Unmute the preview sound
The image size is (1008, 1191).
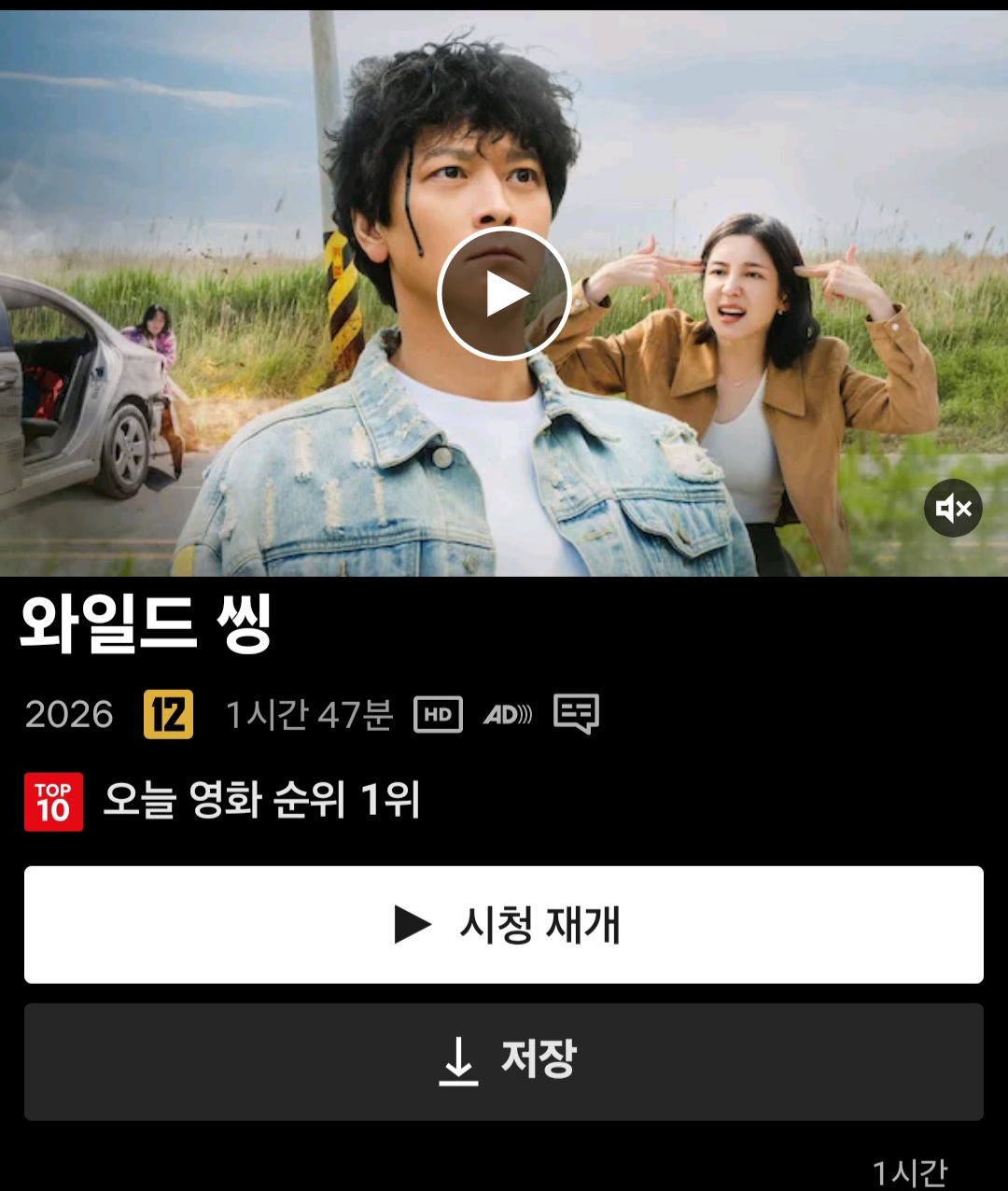coord(953,509)
